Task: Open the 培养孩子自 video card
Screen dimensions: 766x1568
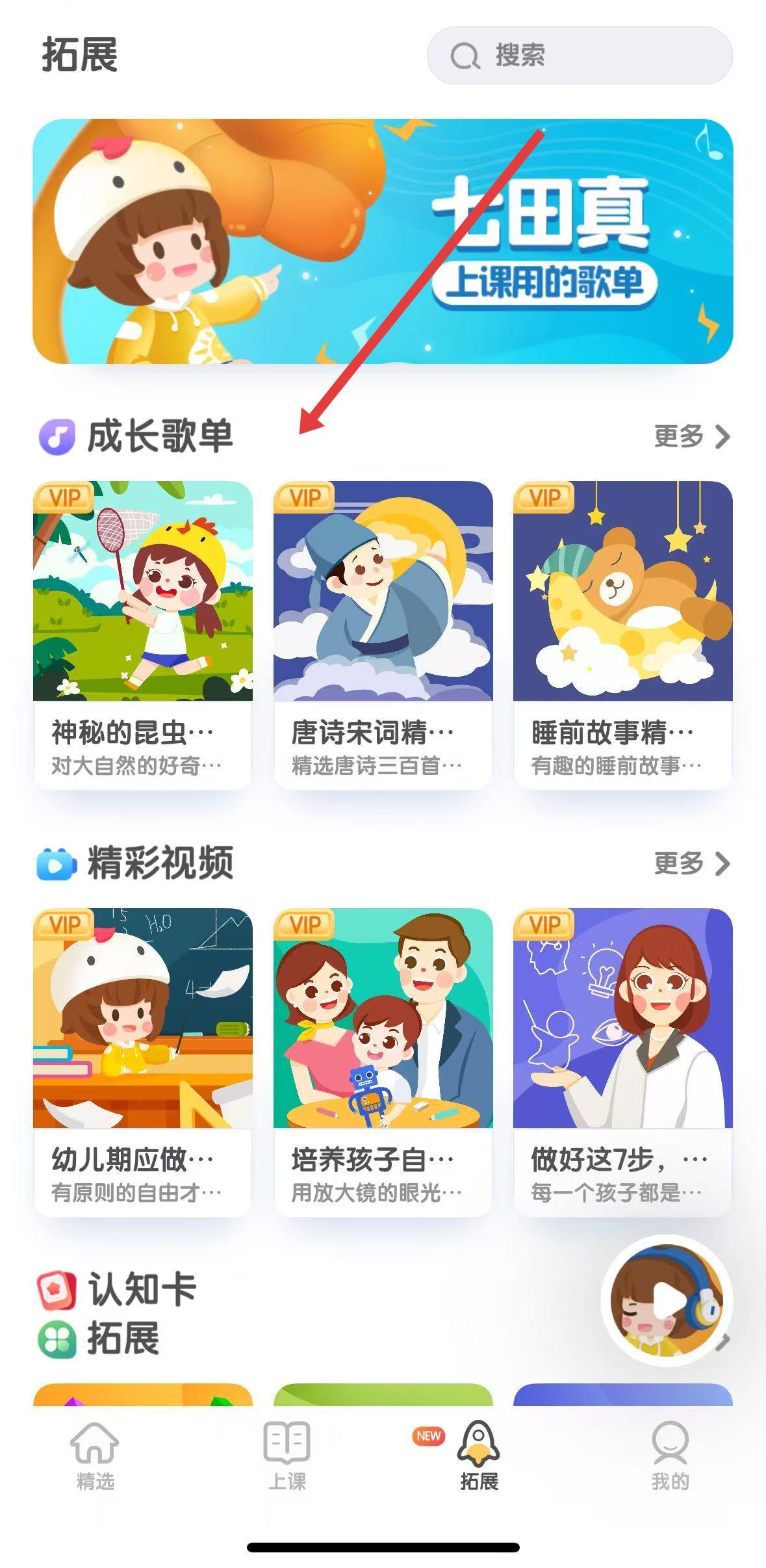Action: coord(383,1061)
